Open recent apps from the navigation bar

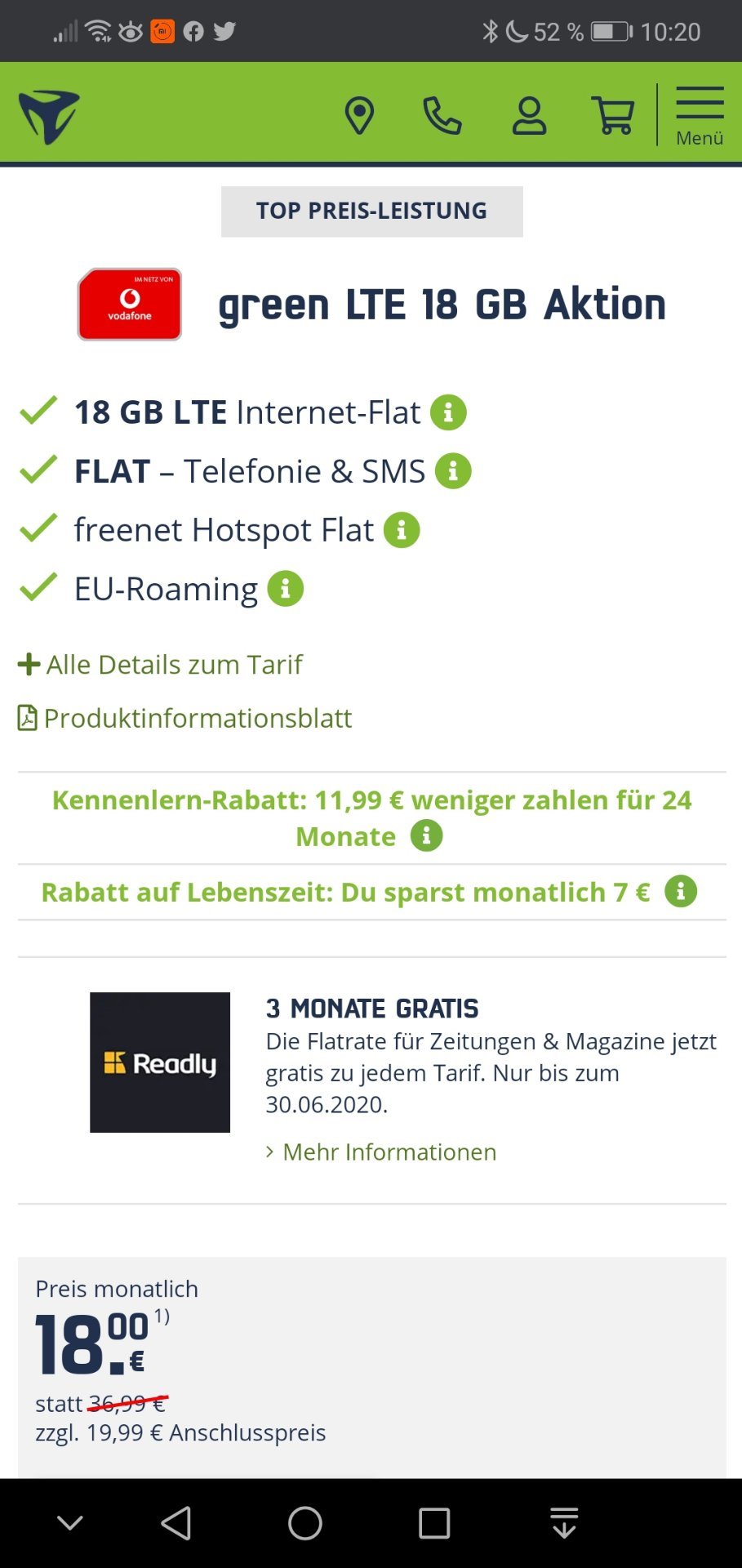(434, 1523)
